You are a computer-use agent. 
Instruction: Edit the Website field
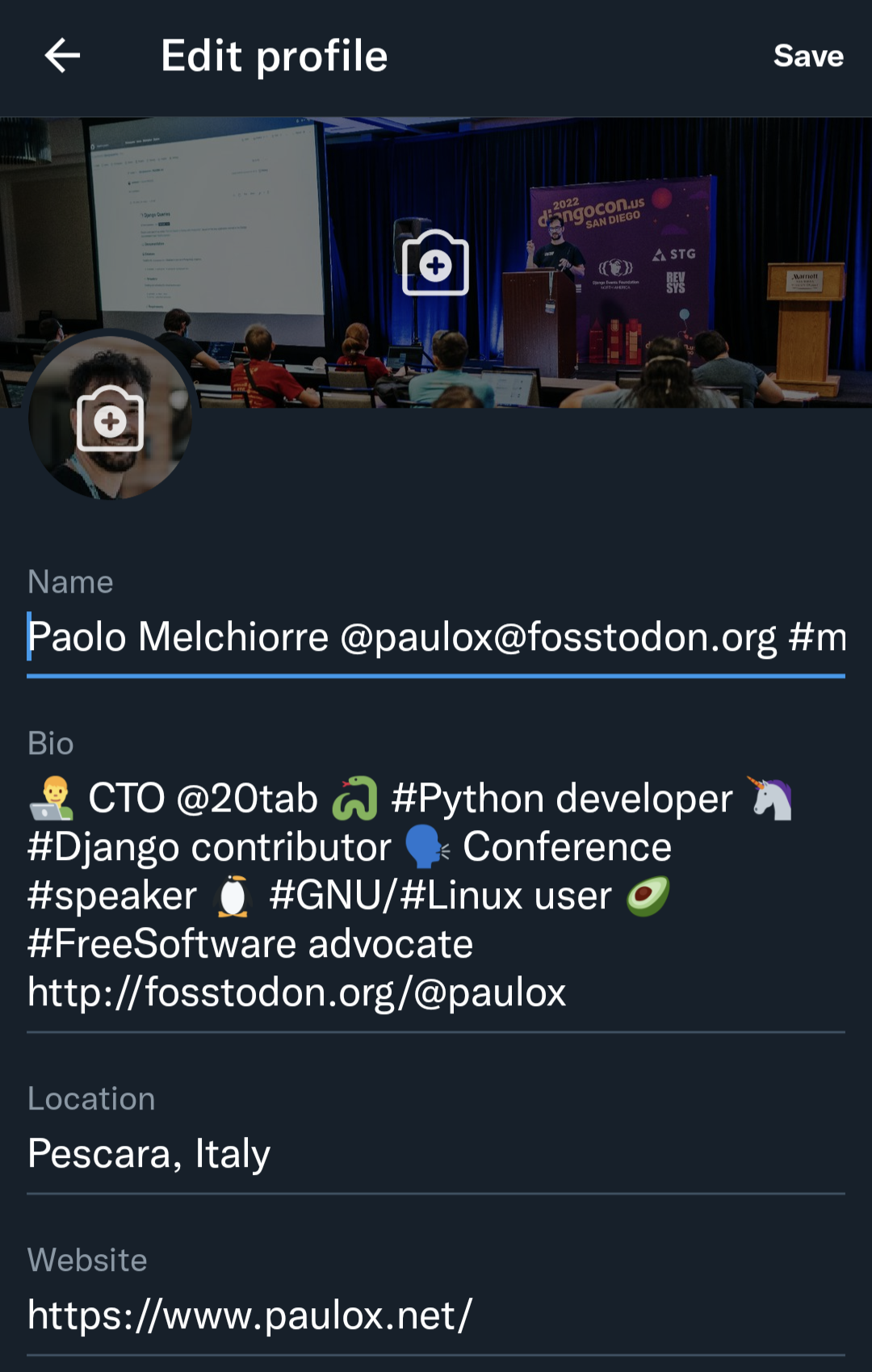pyautogui.click(x=436, y=1315)
